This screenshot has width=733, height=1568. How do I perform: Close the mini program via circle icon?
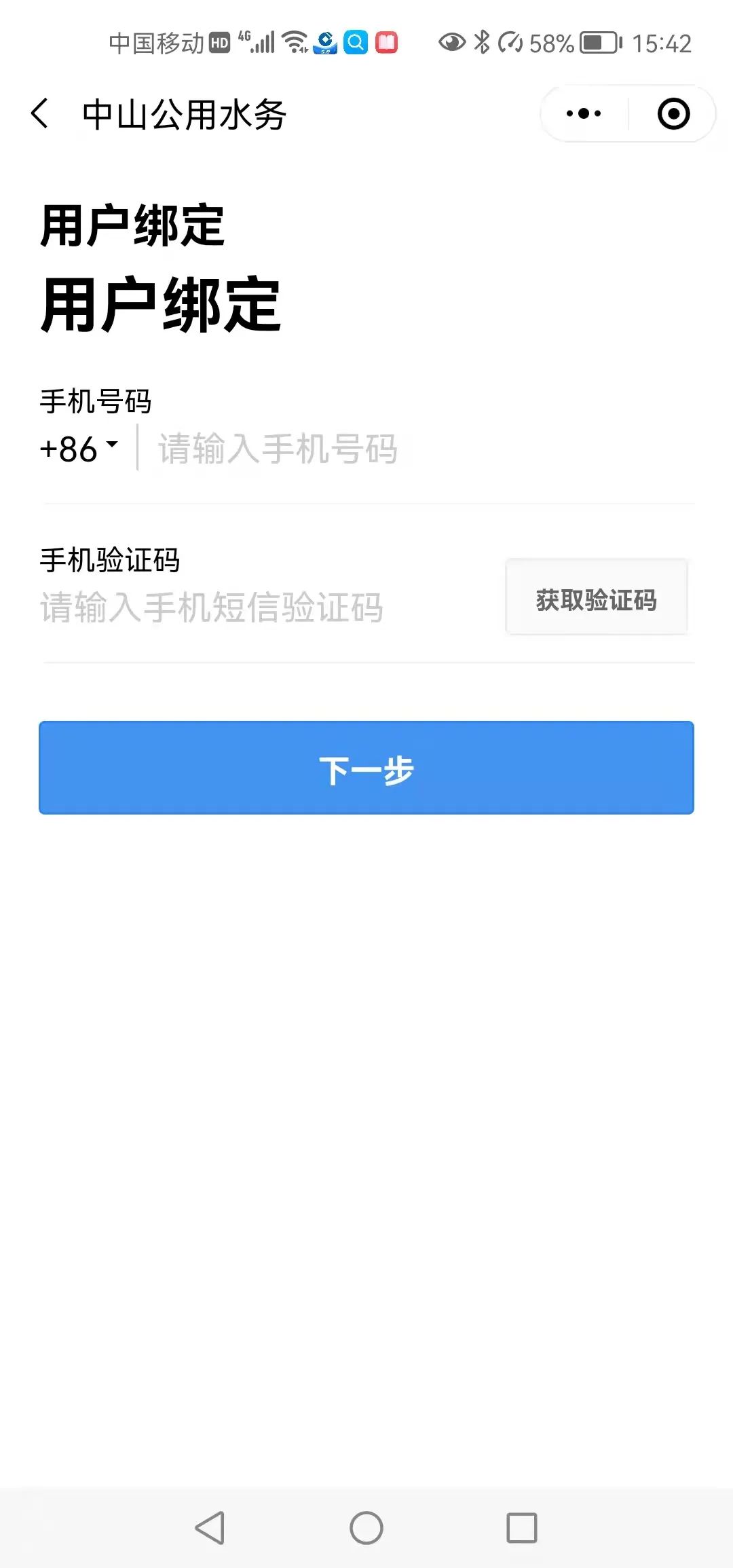(673, 113)
